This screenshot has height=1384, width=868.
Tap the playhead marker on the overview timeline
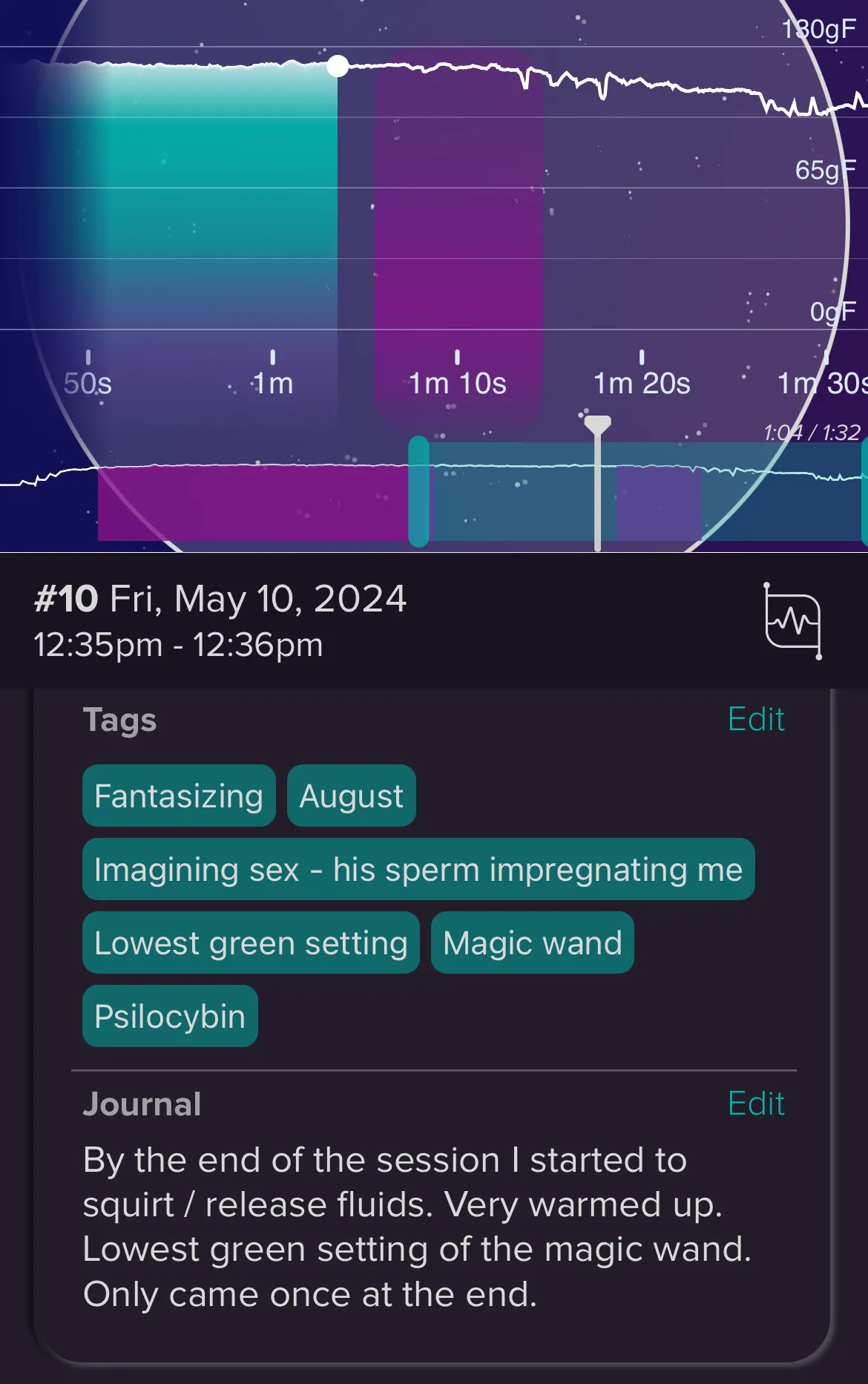click(x=597, y=426)
